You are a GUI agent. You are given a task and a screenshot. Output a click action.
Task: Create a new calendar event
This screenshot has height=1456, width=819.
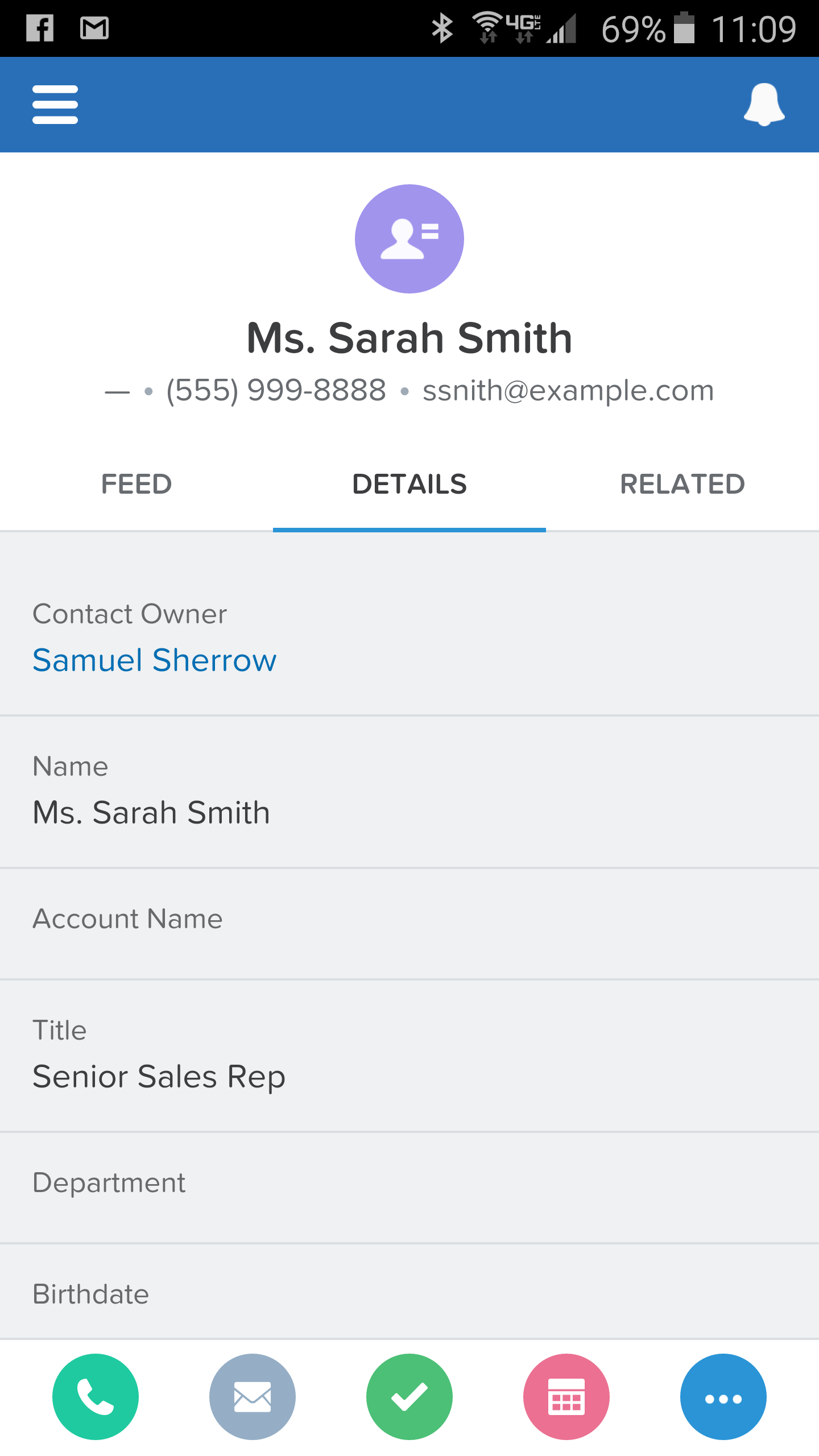coord(566,1397)
